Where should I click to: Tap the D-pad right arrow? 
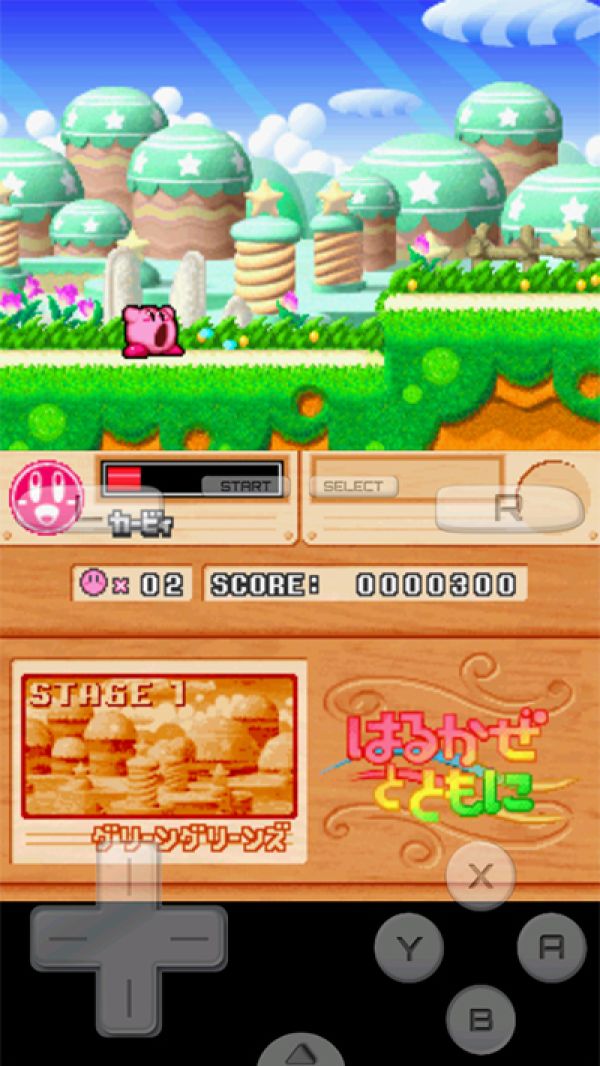click(x=191, y=939)
